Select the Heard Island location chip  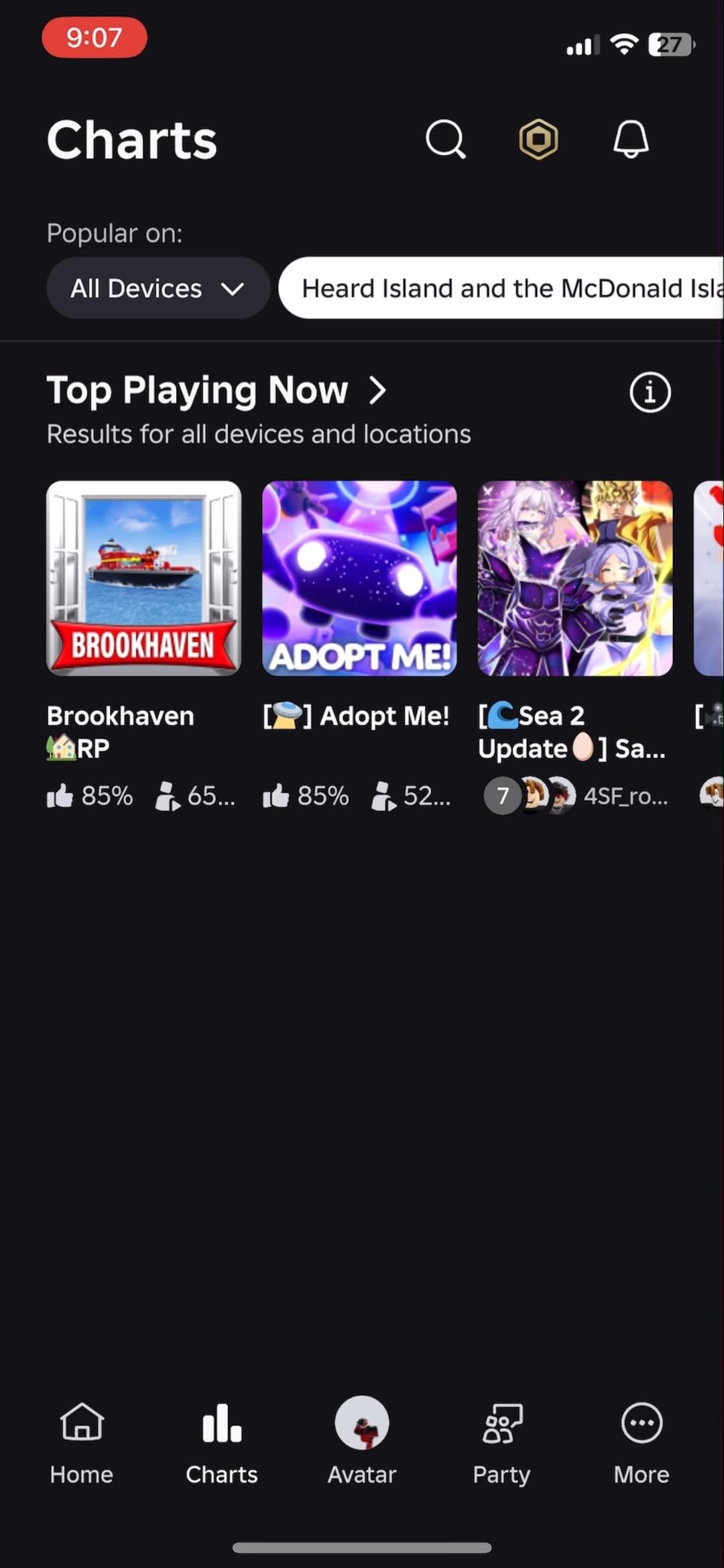(x=501, y=288)
